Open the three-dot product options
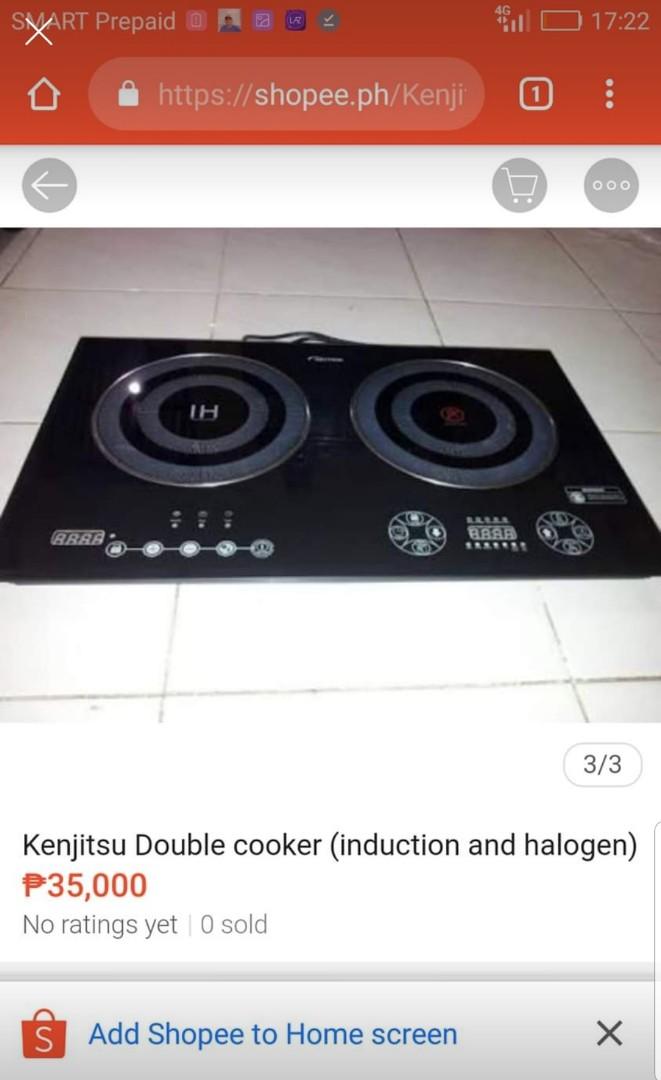 pyautogui.click(x=611, y=185)
